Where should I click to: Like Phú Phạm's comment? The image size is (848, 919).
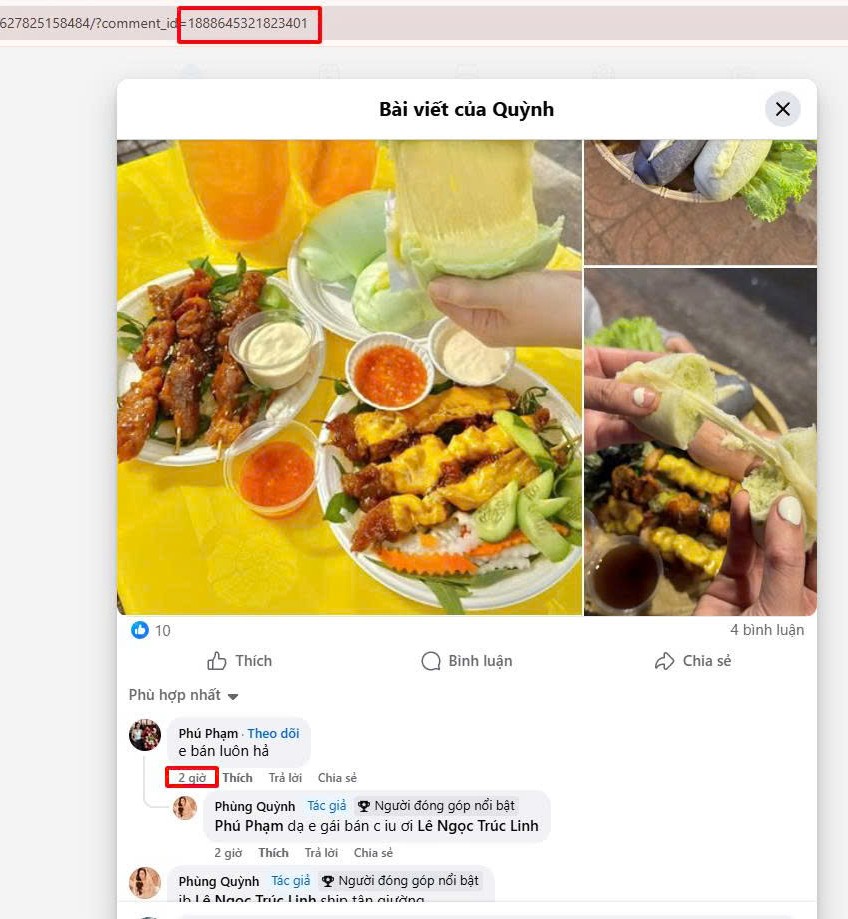pos(237,778)
